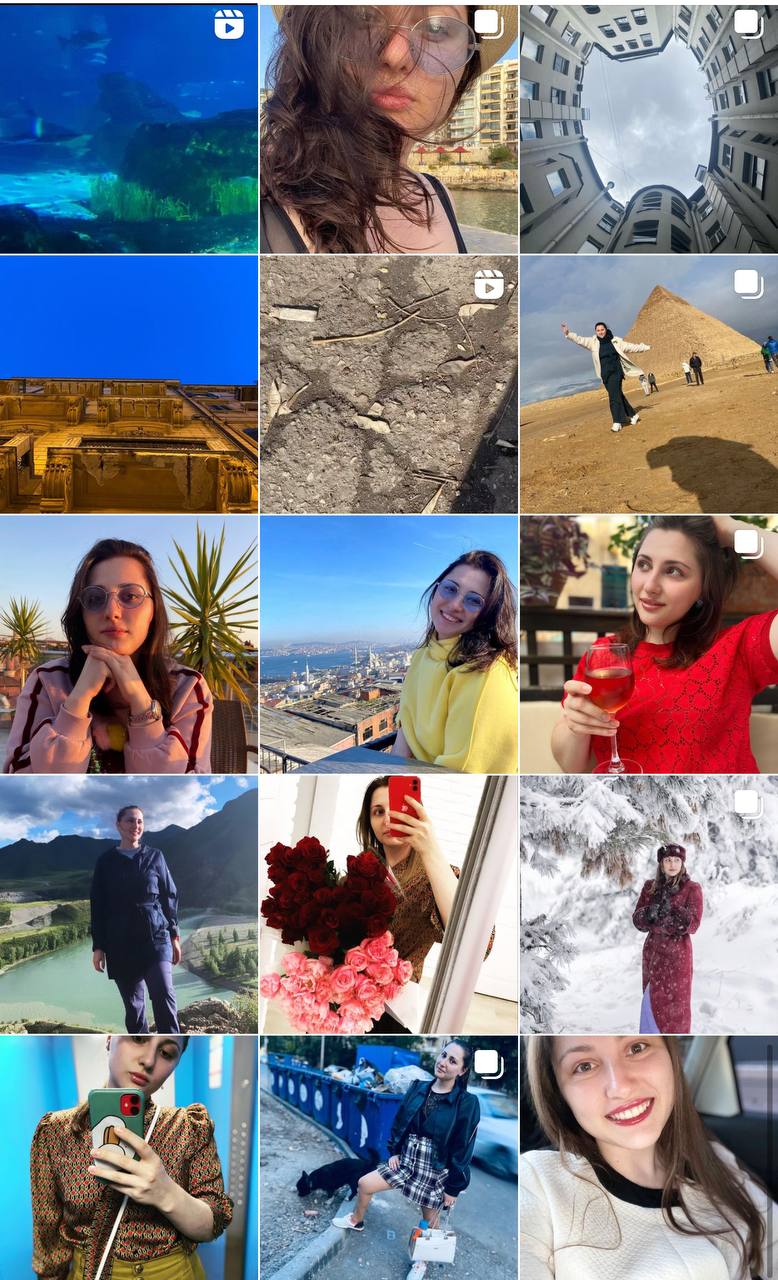
Task: Open the courtyard sky-view buildings post
Action: point(648,128)
